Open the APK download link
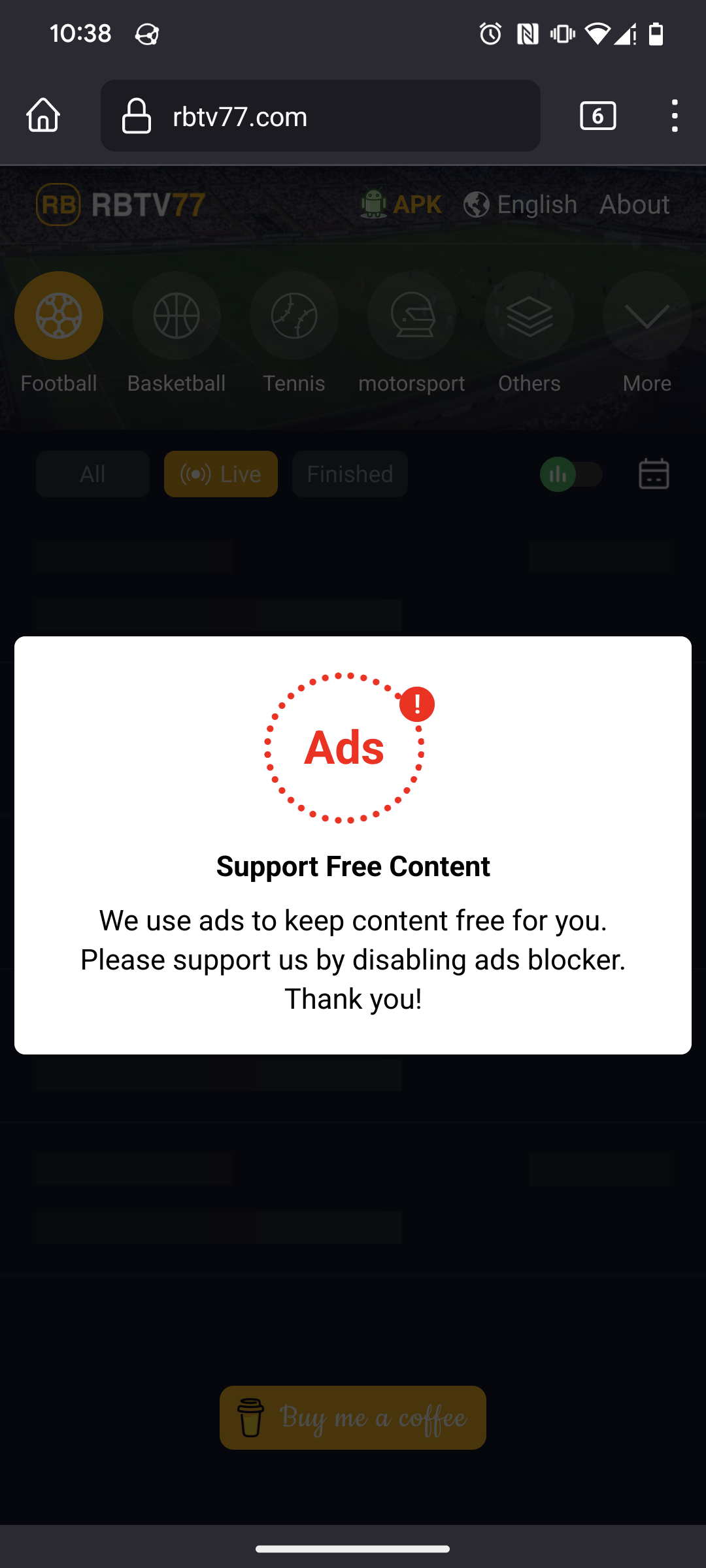This screenshot has height=1568, width=706. [401, 204]
